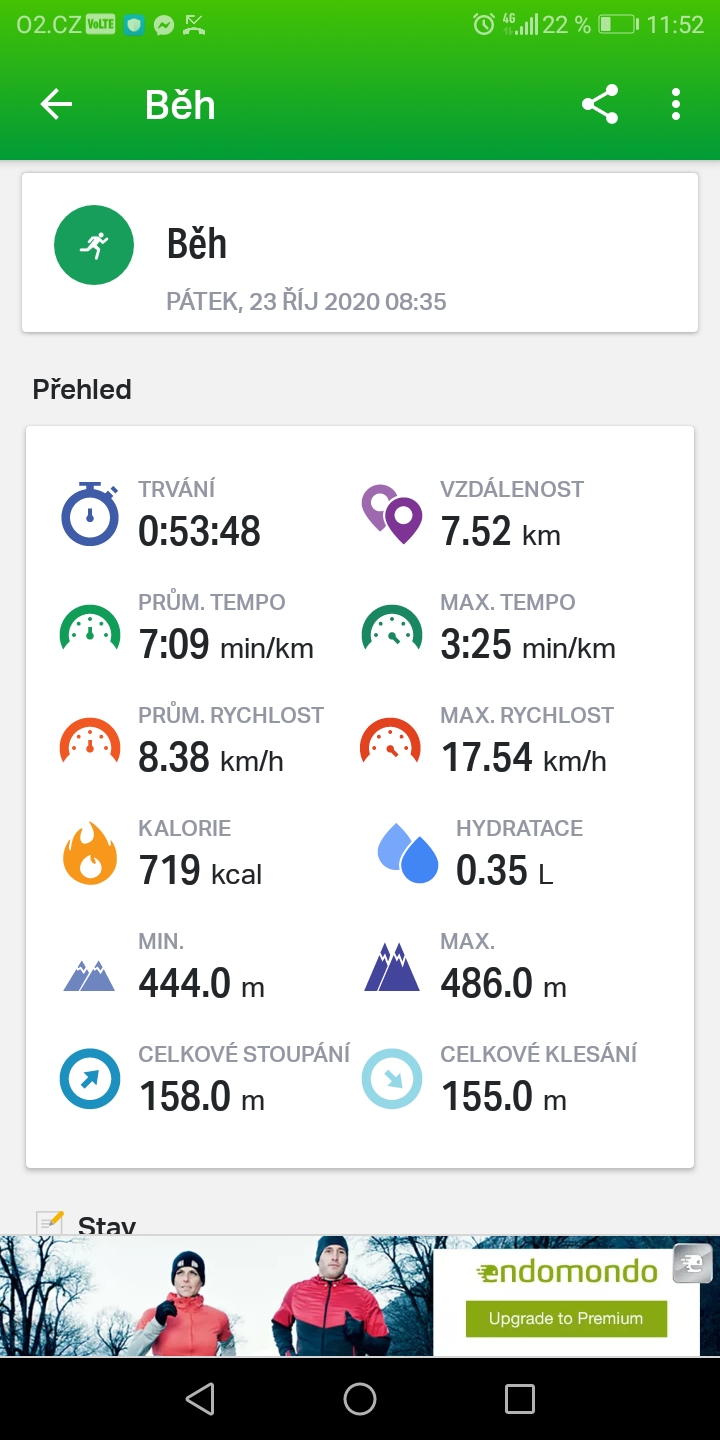Go back using the app bar arrow
This screenshot has height=1440, width=720.
pyautogui.click(x=56, y=105)
